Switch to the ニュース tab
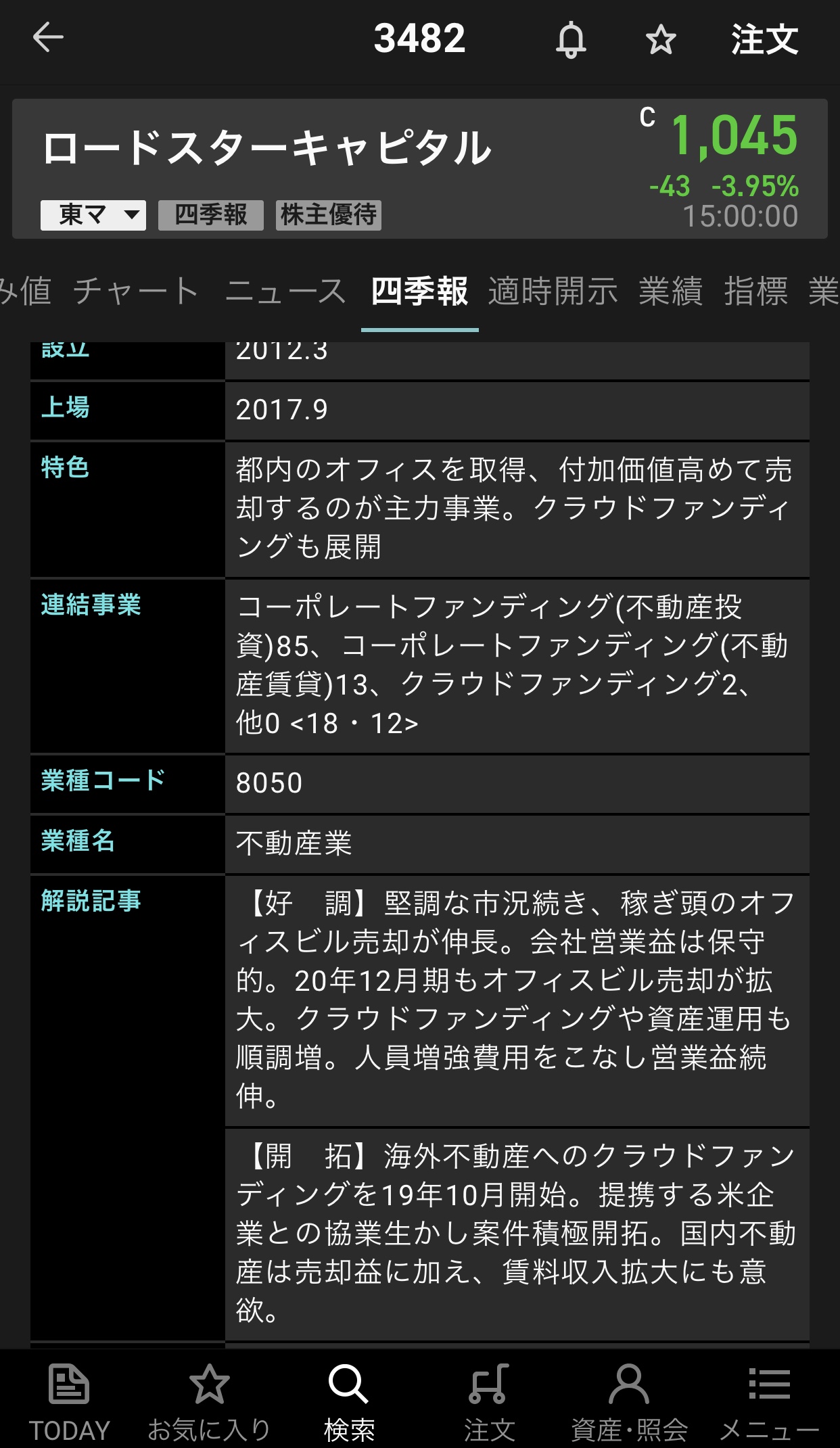Viewport: 840px width, 1448px height. click(285, 291)
